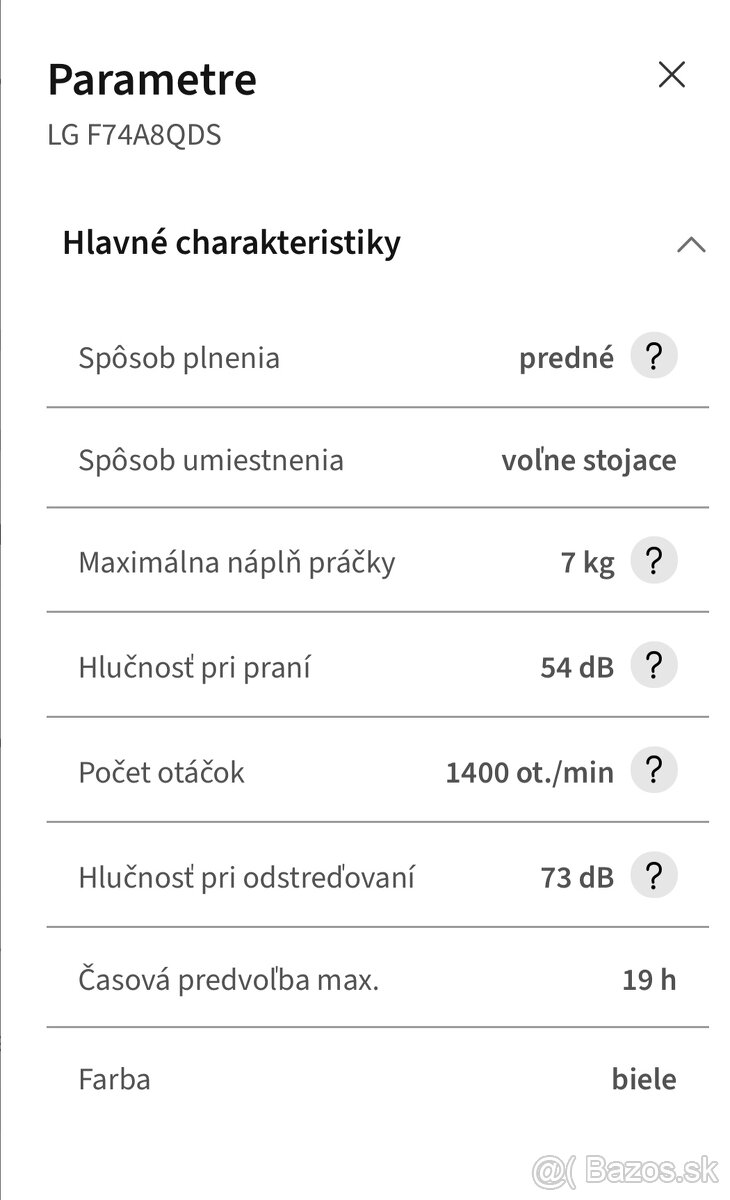The width and height of the screenshot is (730, 1200).
Task: Click the Parametre title
Action: [x=152, y=80]
